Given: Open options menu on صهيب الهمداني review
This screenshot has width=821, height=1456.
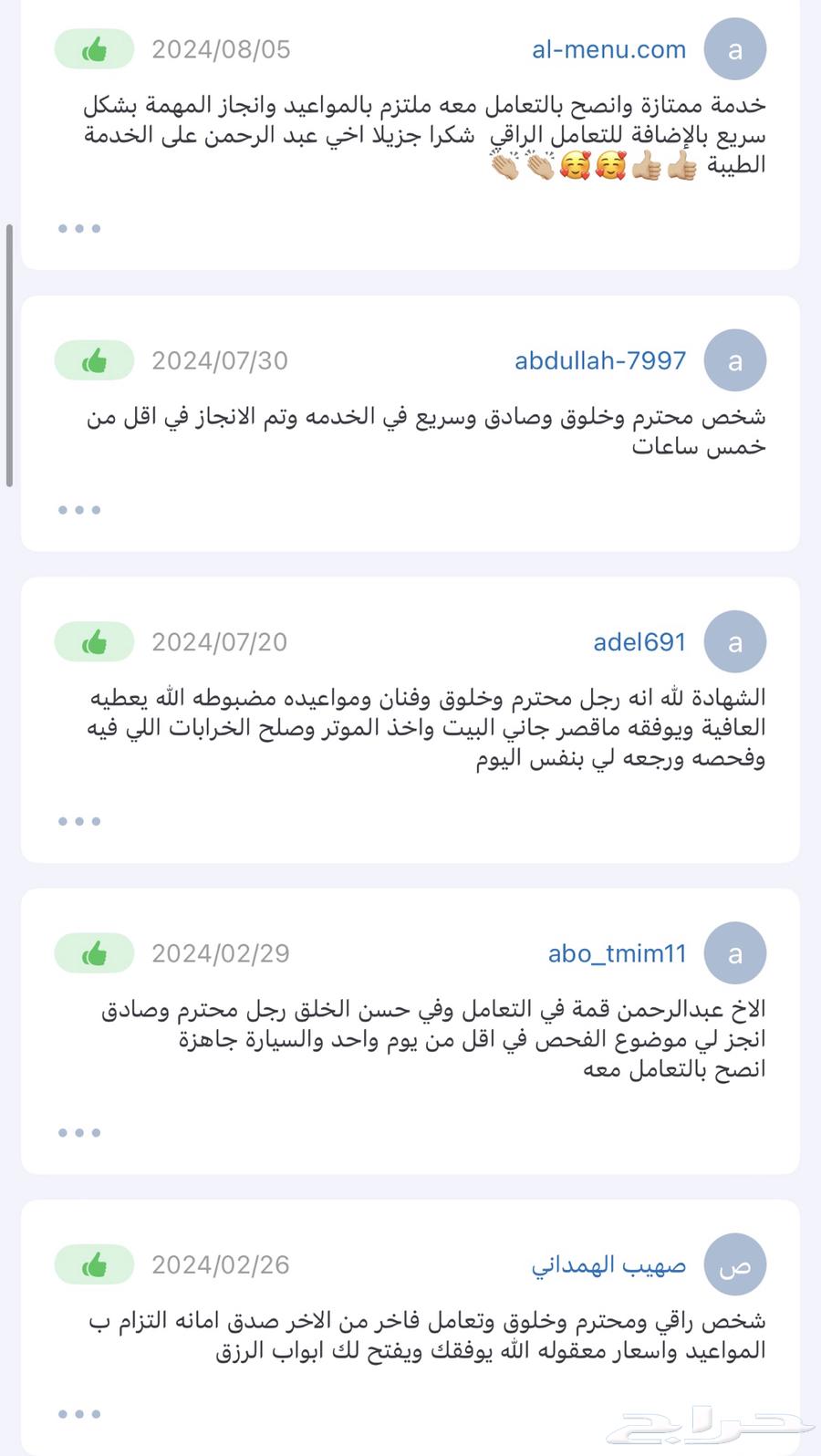Looking at the screenshot, I should [79, 1414].
